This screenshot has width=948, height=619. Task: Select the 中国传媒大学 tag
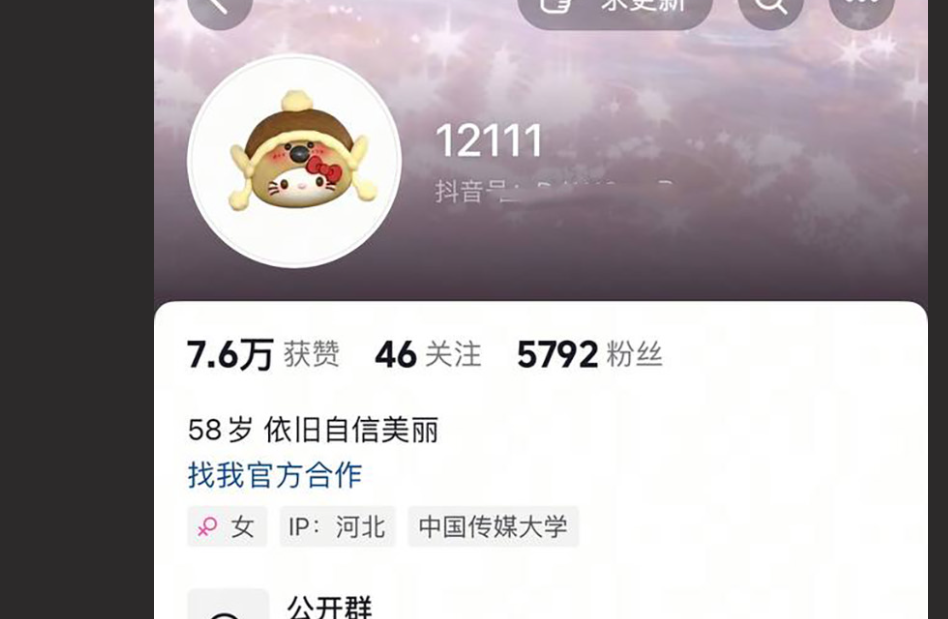493,527
